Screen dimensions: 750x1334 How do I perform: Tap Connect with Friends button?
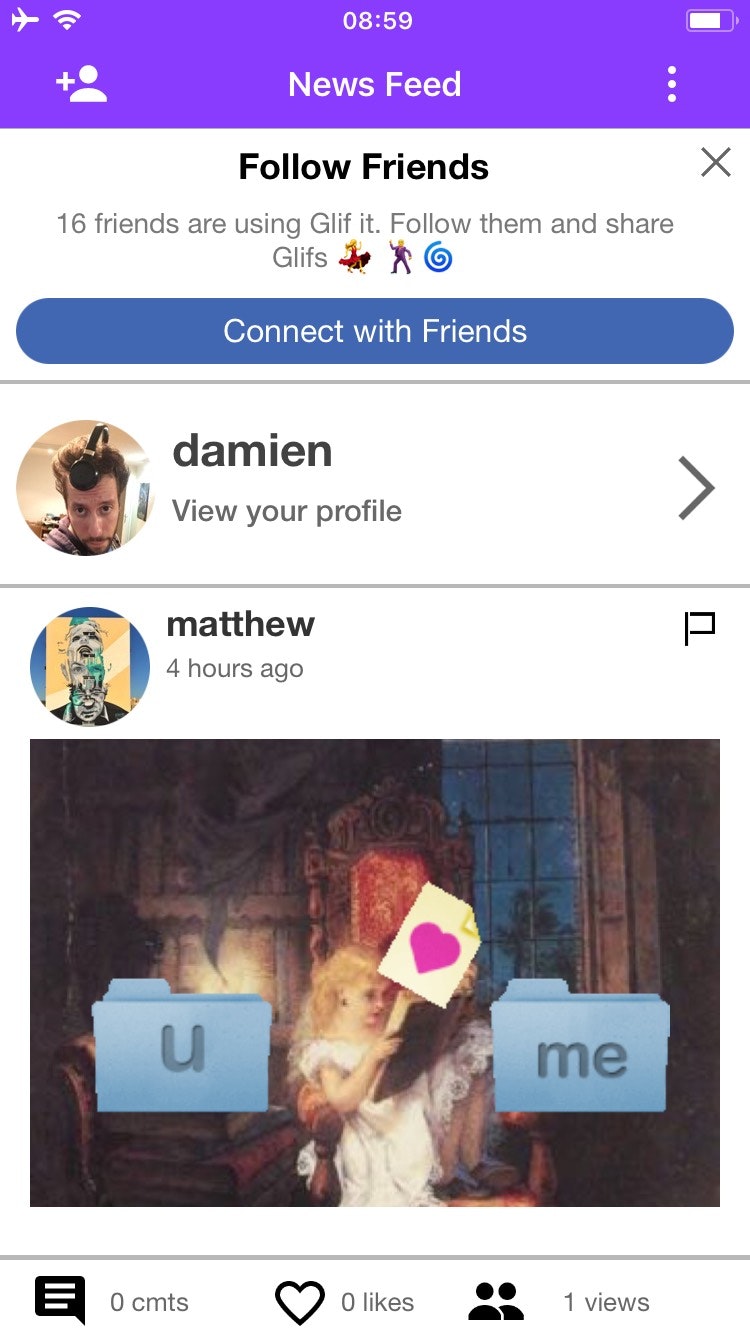[x=375, y=331]
